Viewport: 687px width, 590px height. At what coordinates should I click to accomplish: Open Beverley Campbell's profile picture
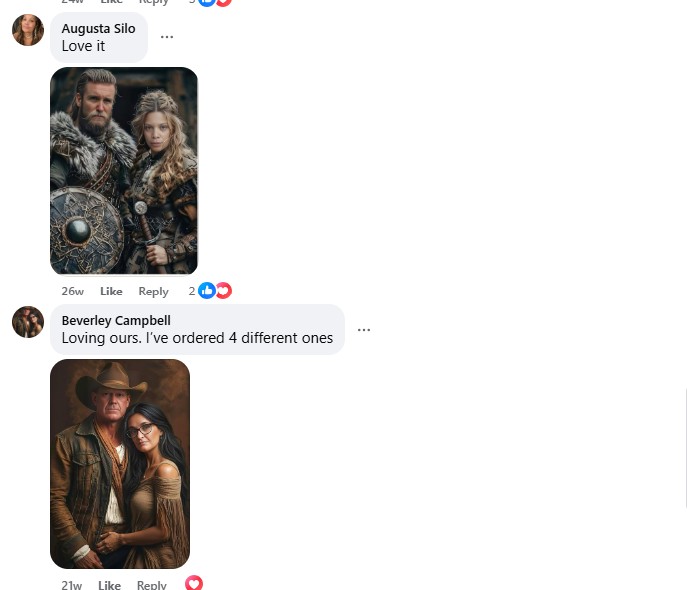click(x=28, y=322)
